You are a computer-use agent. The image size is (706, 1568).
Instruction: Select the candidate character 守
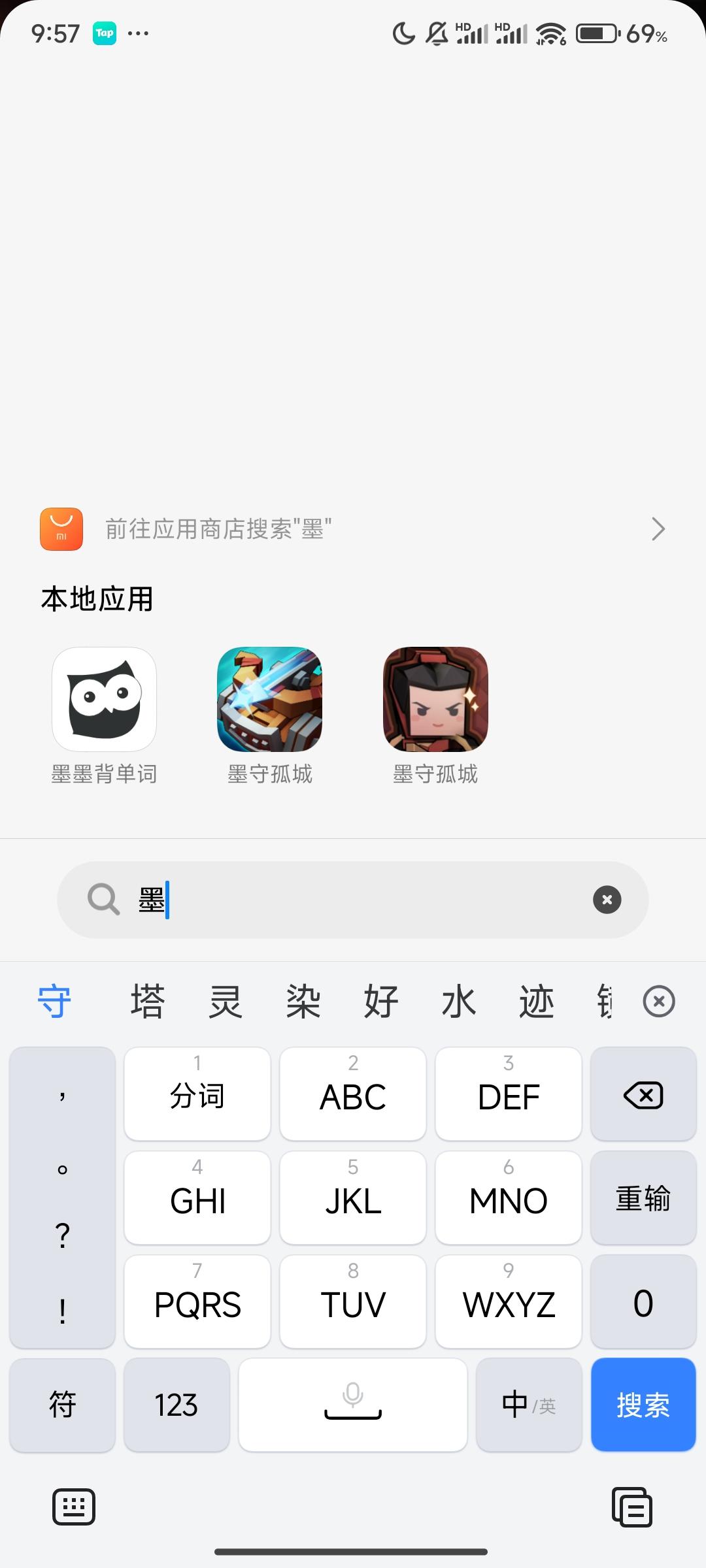coord(56,1000)
